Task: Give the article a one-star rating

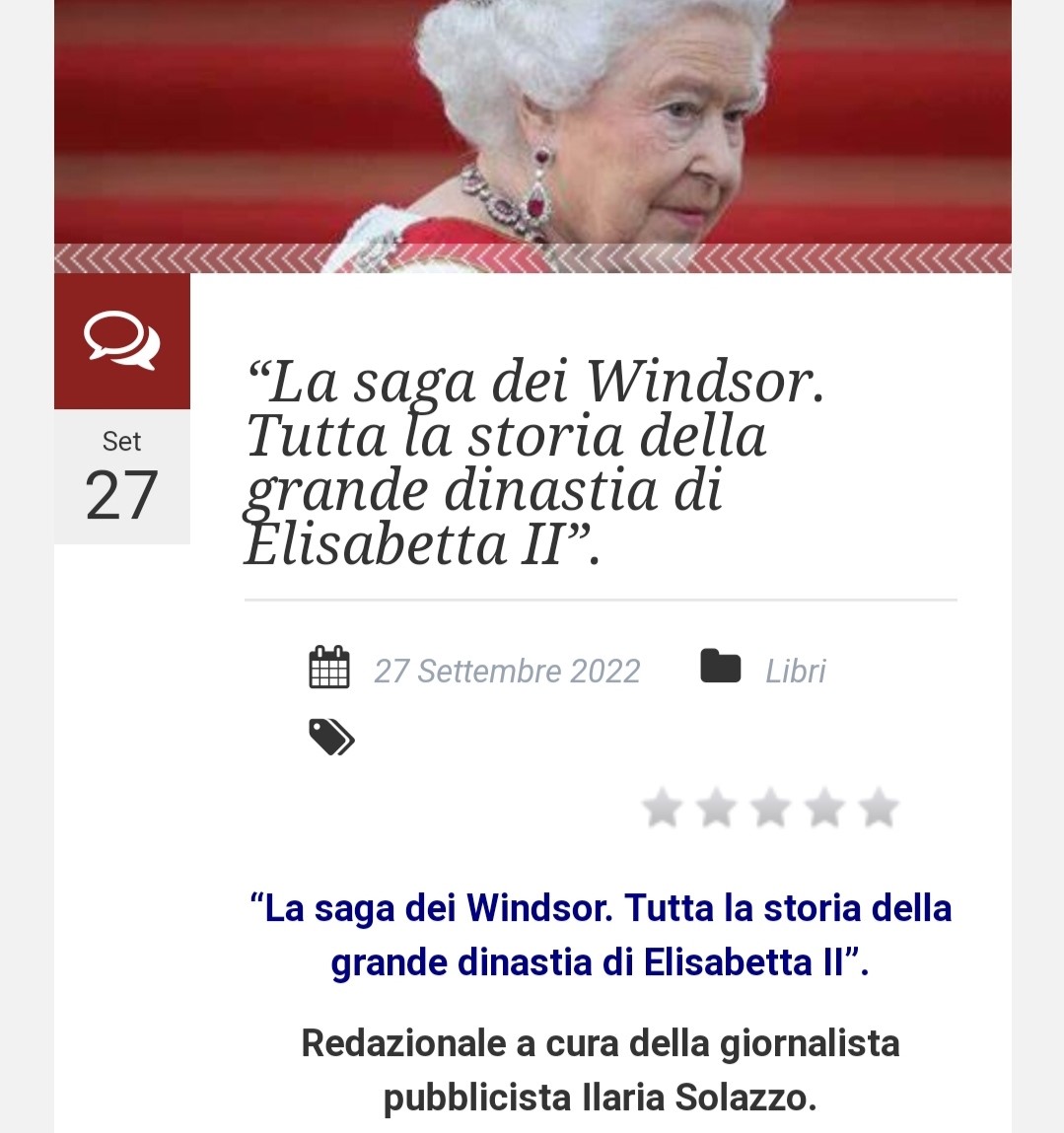Action: [x=663, y=809]
